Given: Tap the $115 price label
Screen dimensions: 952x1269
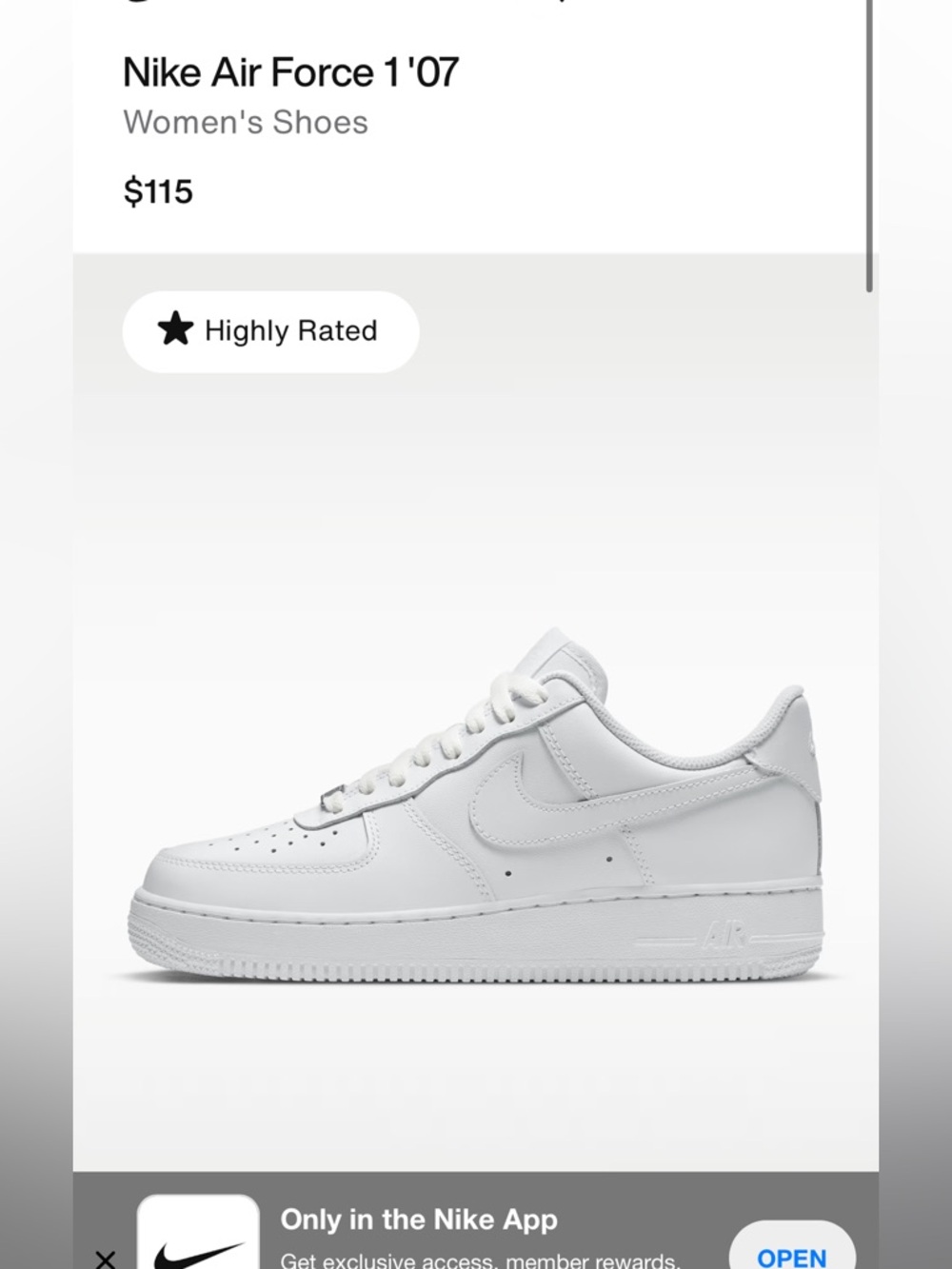Looking at the screenshot, I should [158, 191].
